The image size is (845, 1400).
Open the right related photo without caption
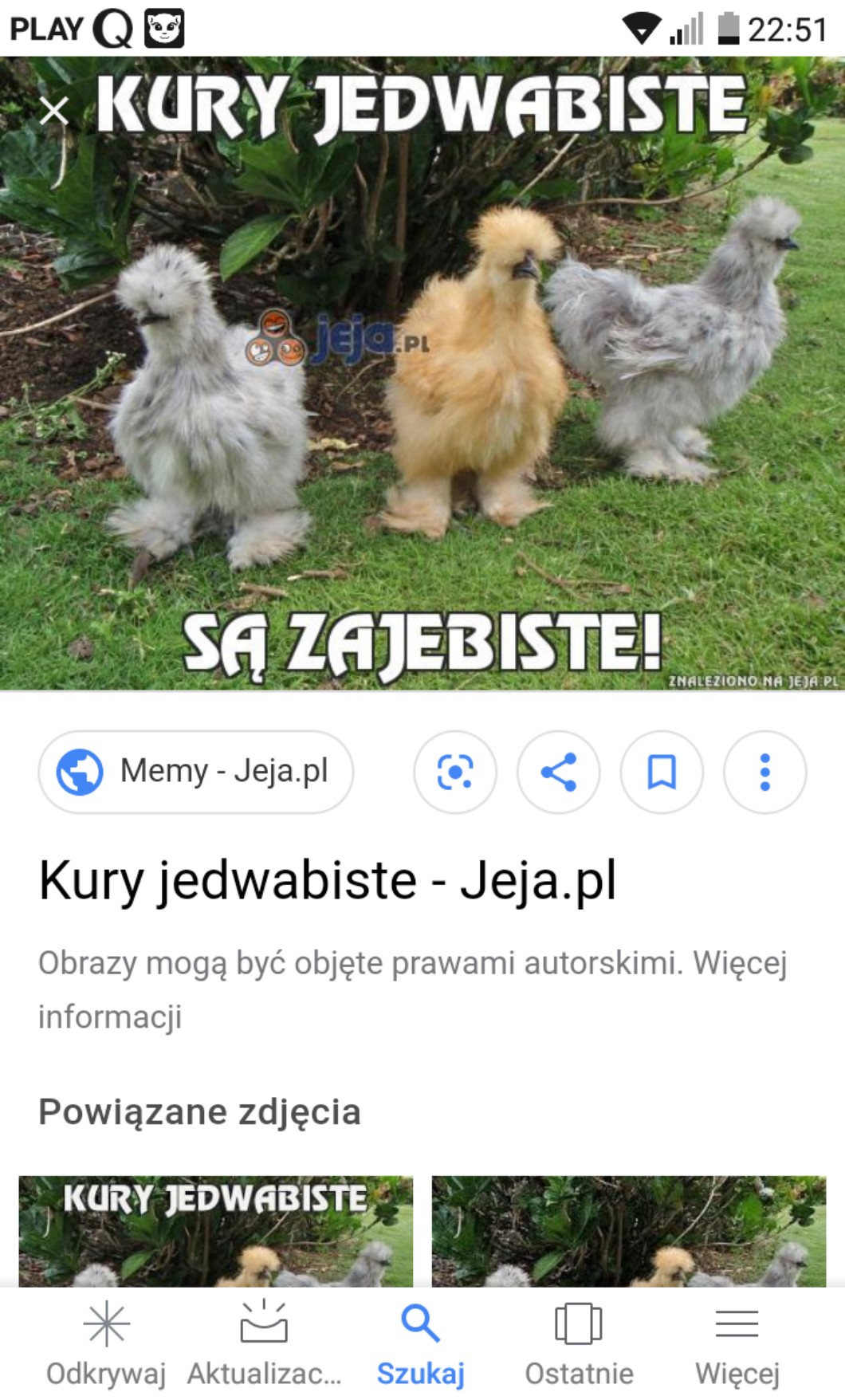tap(629, 1230)
